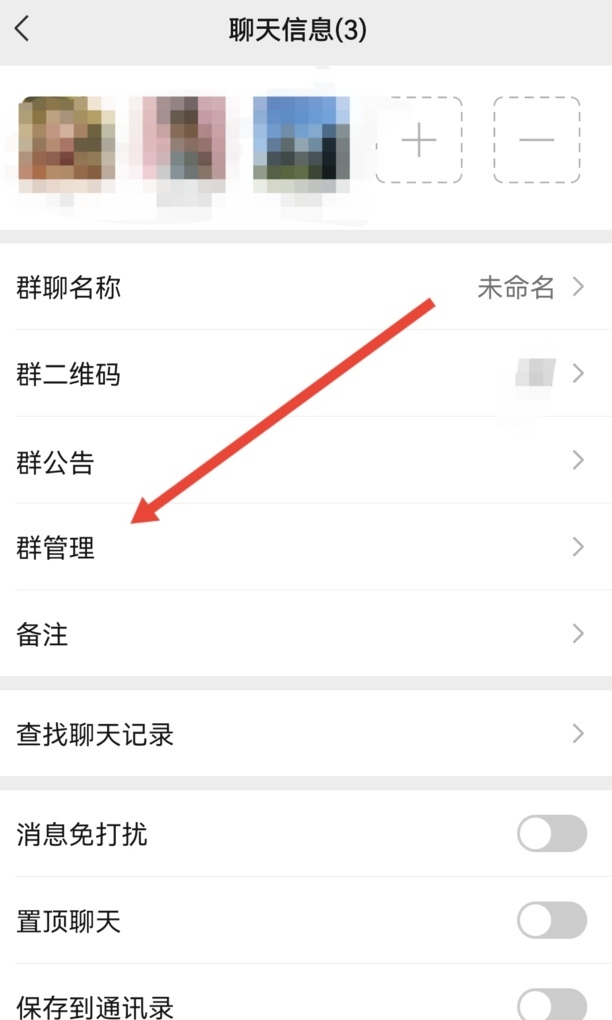This screenshot has width=612, height=1020.
Task: Open the 群二维码 row
Action: (x=306, y=375)
